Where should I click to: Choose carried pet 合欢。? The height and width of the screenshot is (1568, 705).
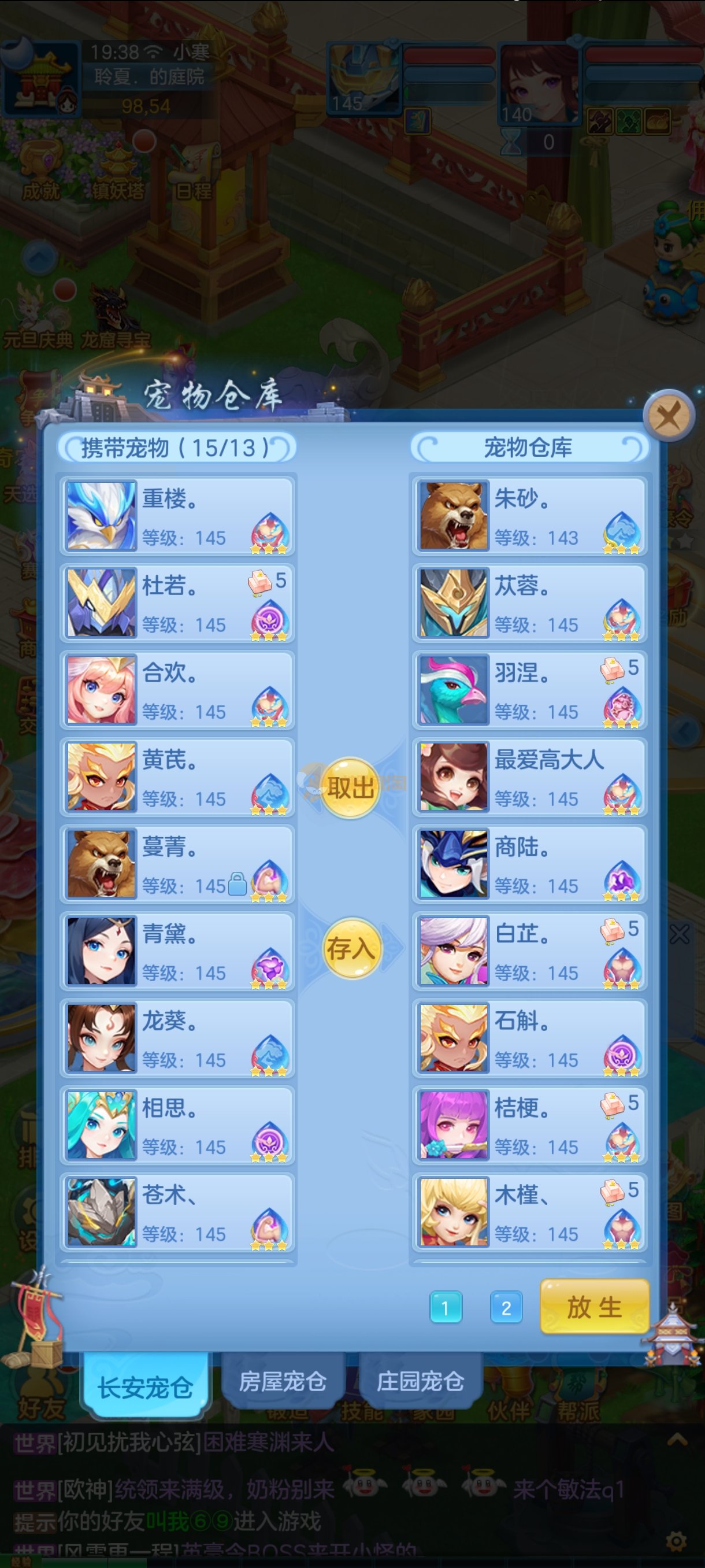tap(177, 690)
